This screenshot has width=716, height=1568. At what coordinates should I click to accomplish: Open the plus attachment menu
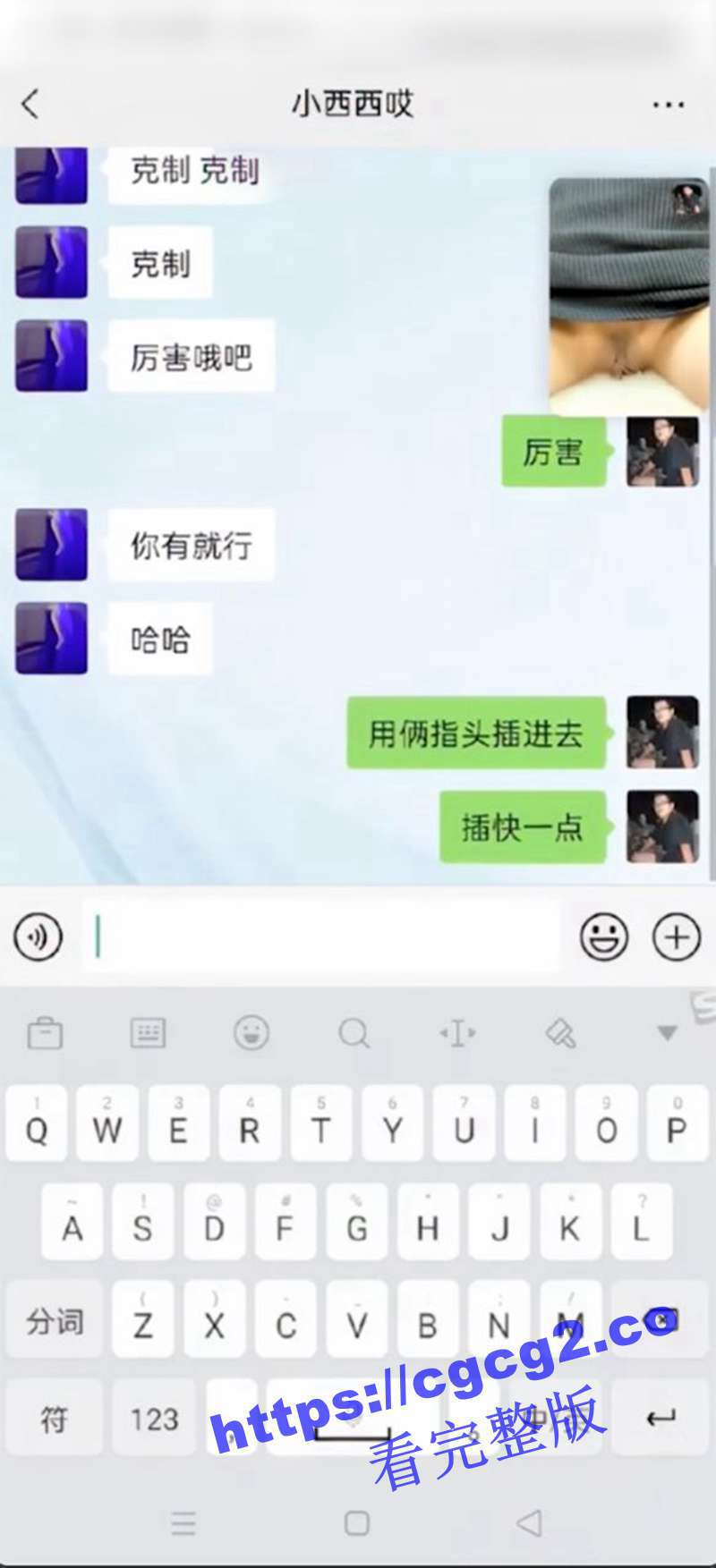(676, 937)
